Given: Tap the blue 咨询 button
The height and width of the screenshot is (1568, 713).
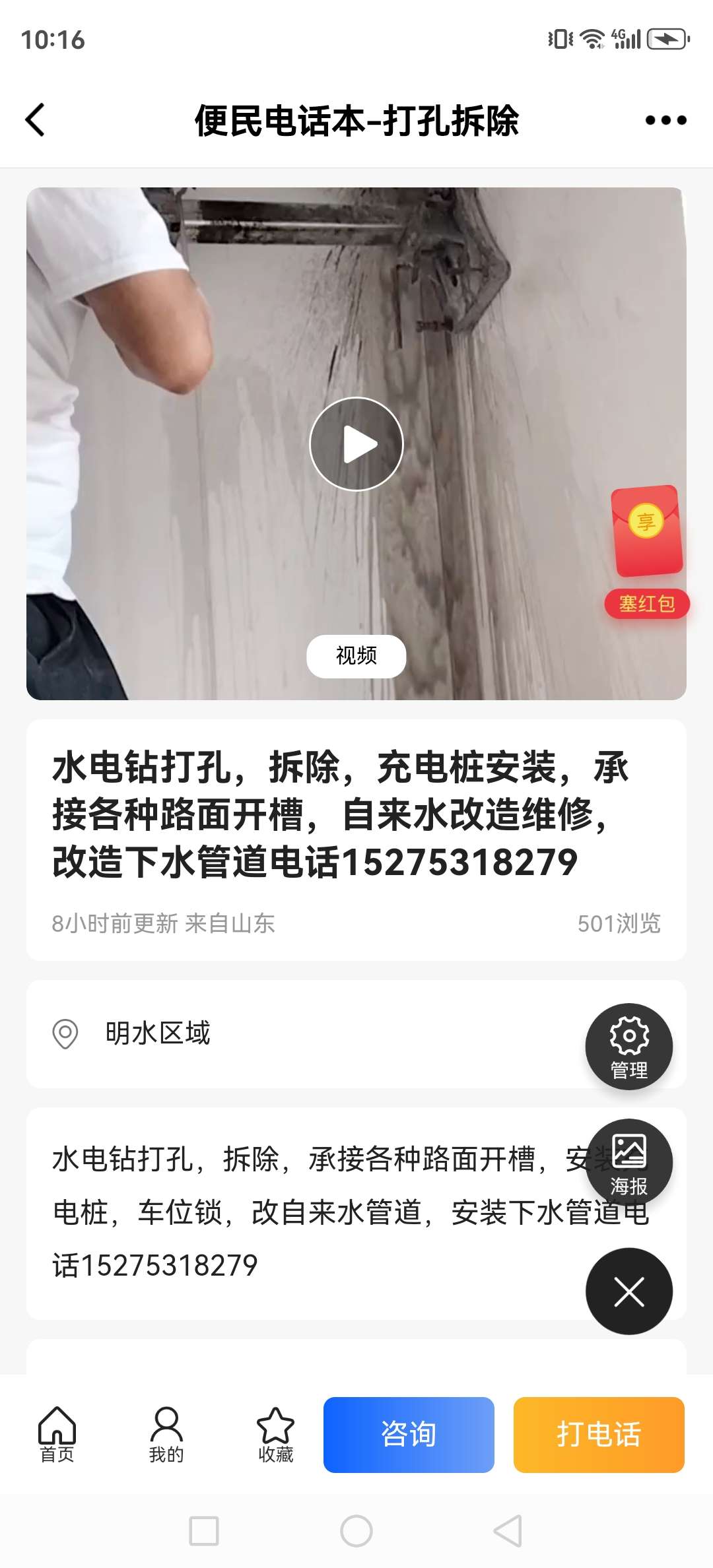Looking at the screenshot, I should 409,1435.
